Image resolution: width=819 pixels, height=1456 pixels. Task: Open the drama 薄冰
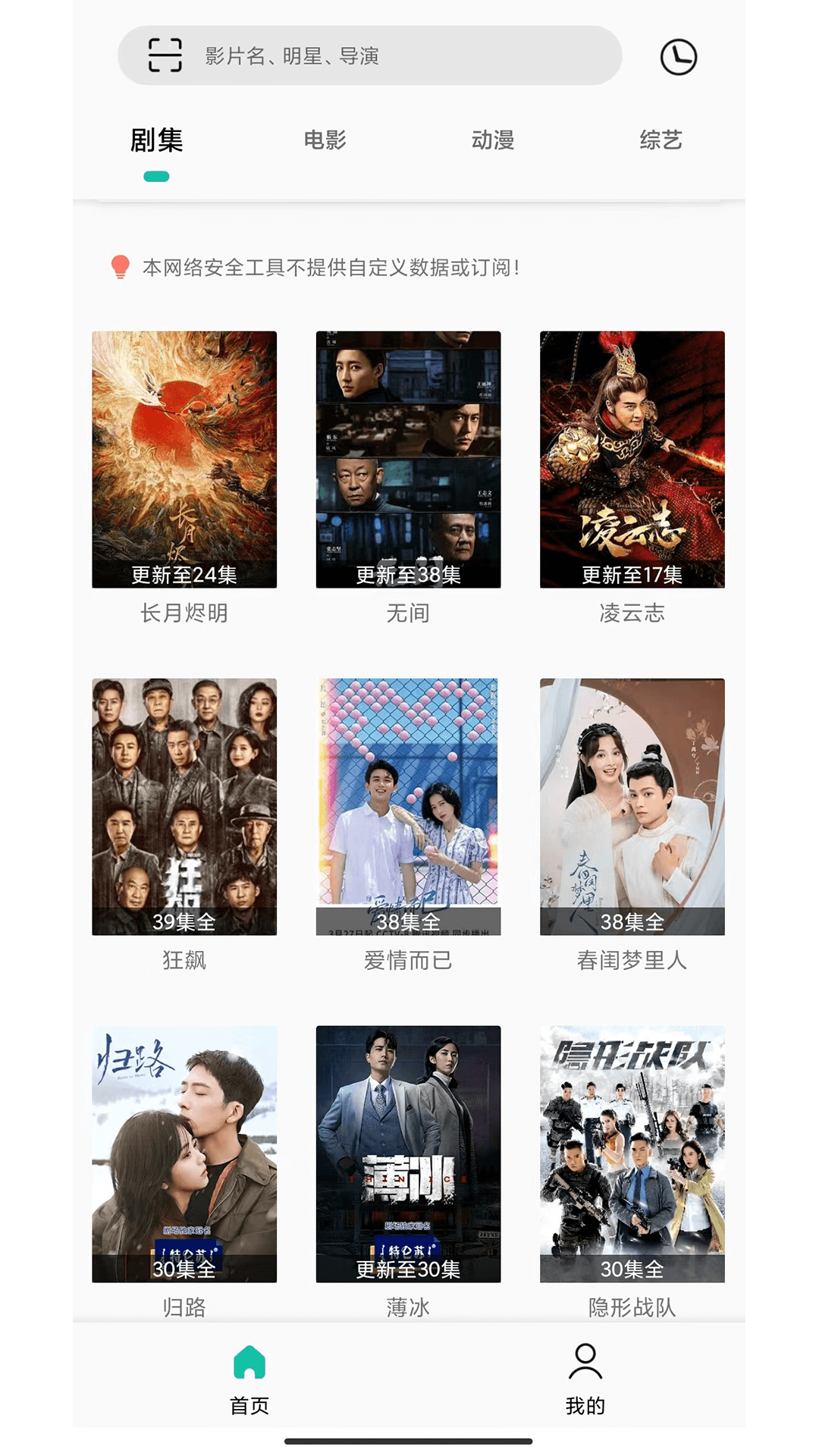click(x=408, y=1154)
